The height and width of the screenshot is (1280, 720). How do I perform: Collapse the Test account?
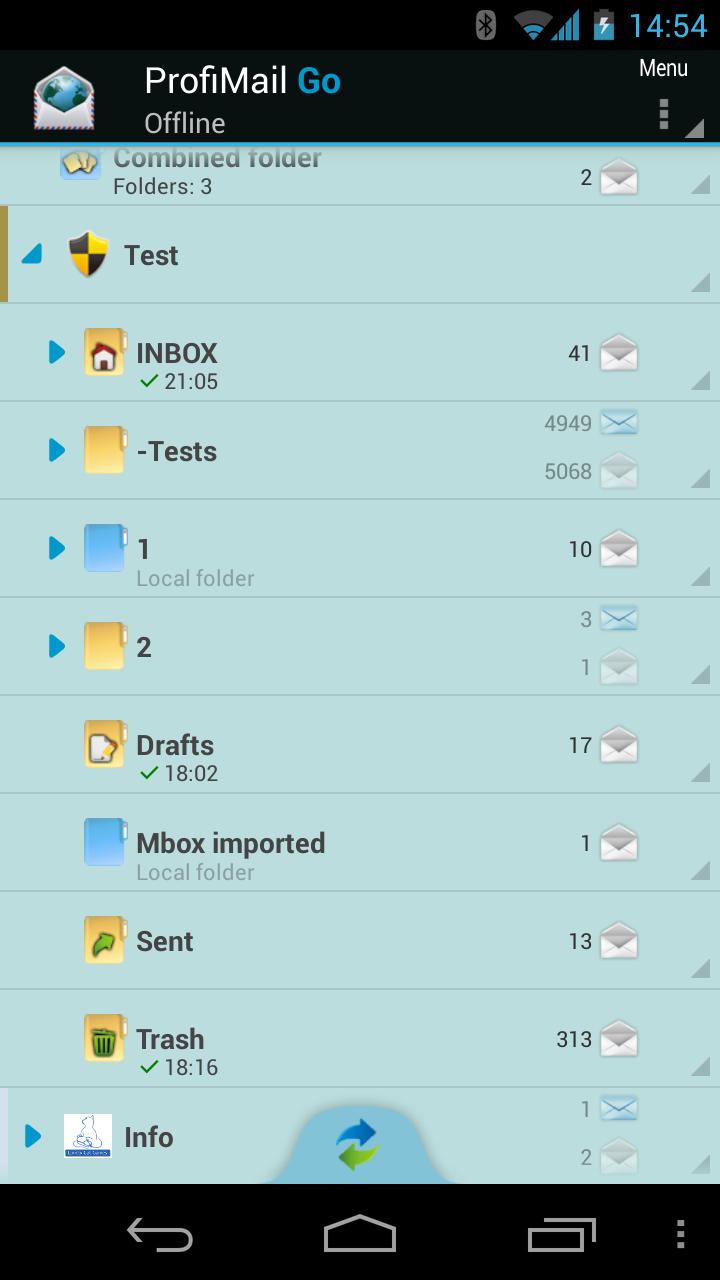(x=33, y=255)
